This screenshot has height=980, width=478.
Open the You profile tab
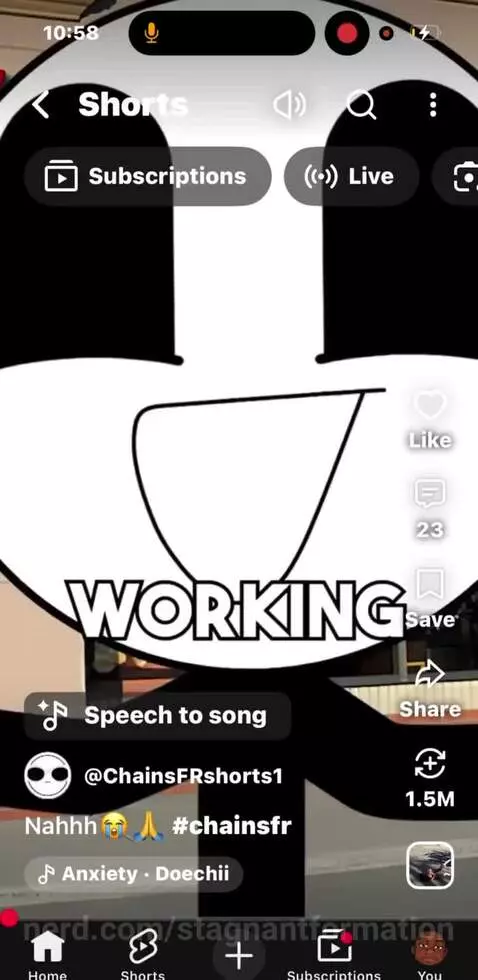(x=430, y=955)
